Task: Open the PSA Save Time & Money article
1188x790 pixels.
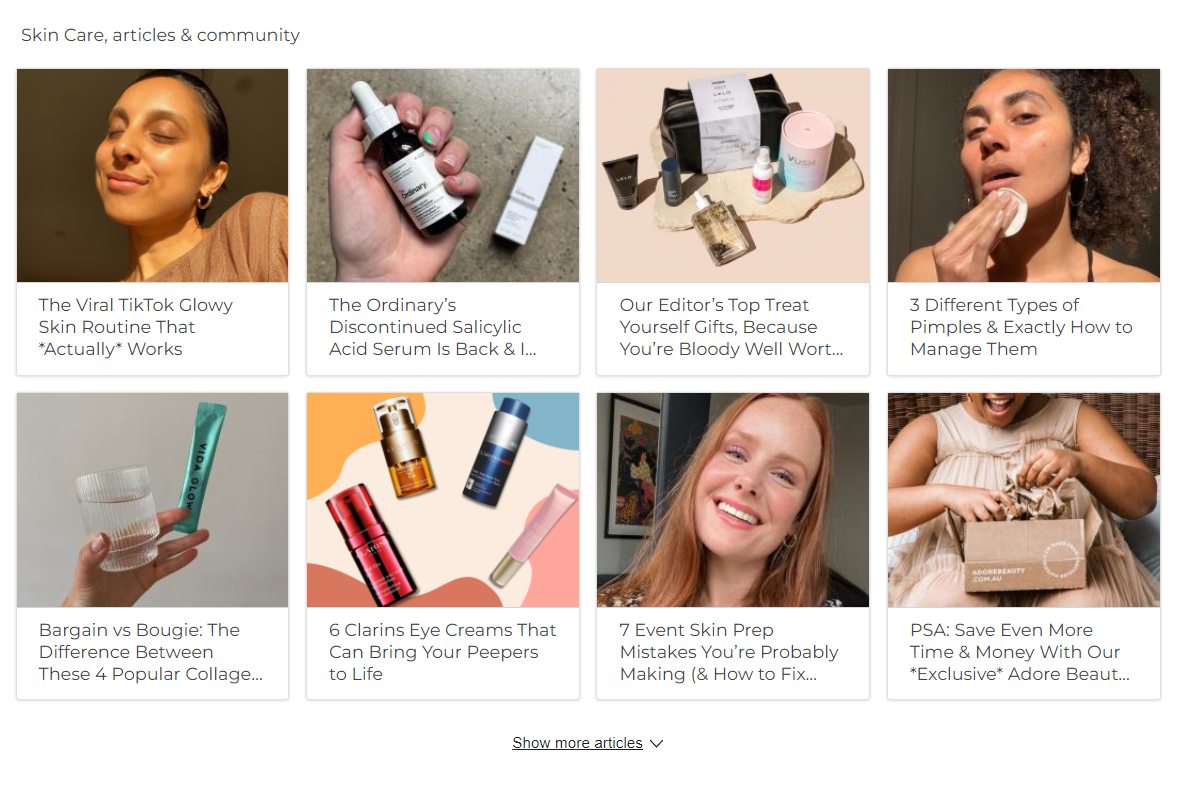Action: point(1024,545)
